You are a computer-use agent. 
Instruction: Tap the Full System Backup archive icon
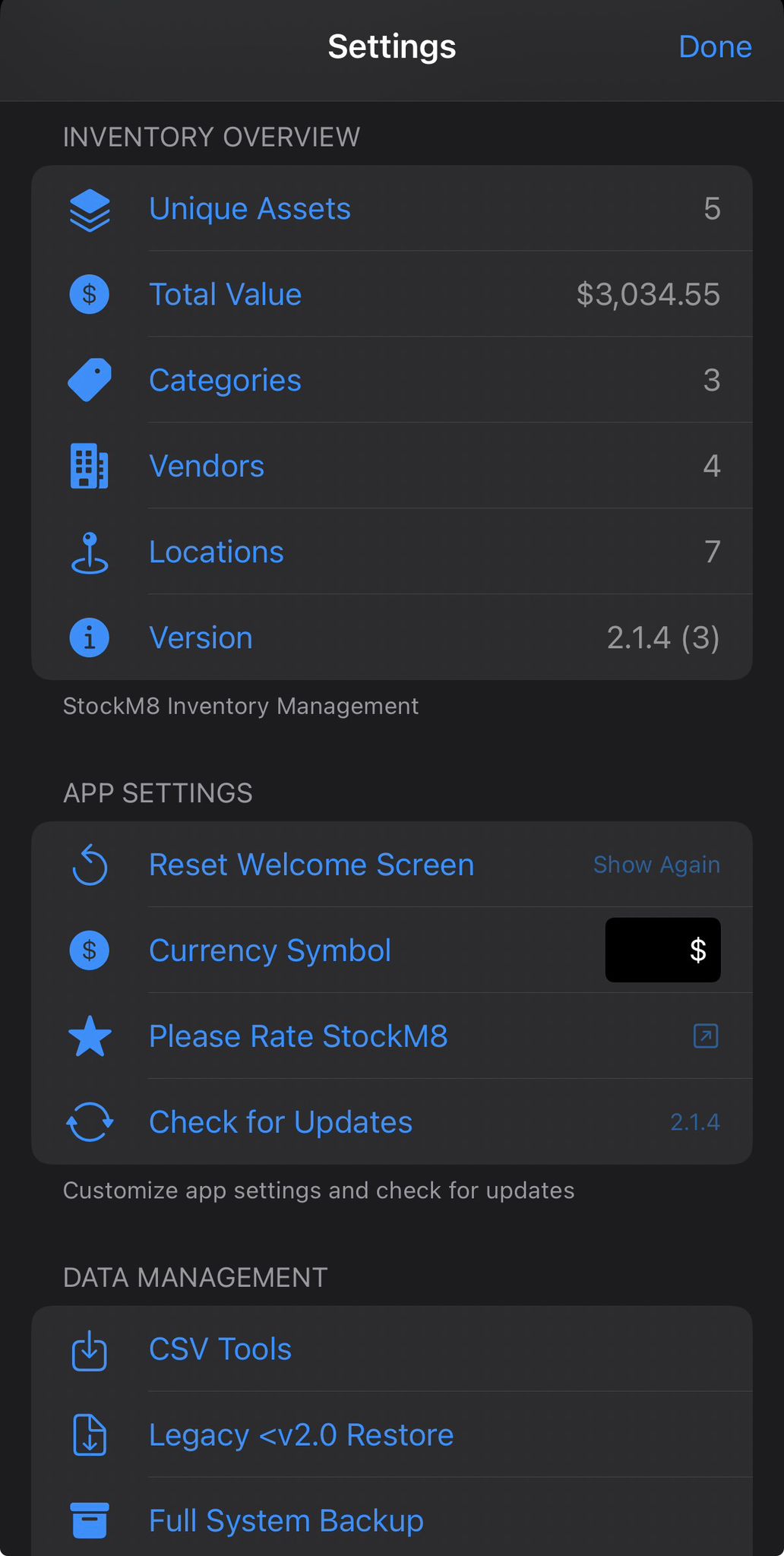tap(89, 1520)
